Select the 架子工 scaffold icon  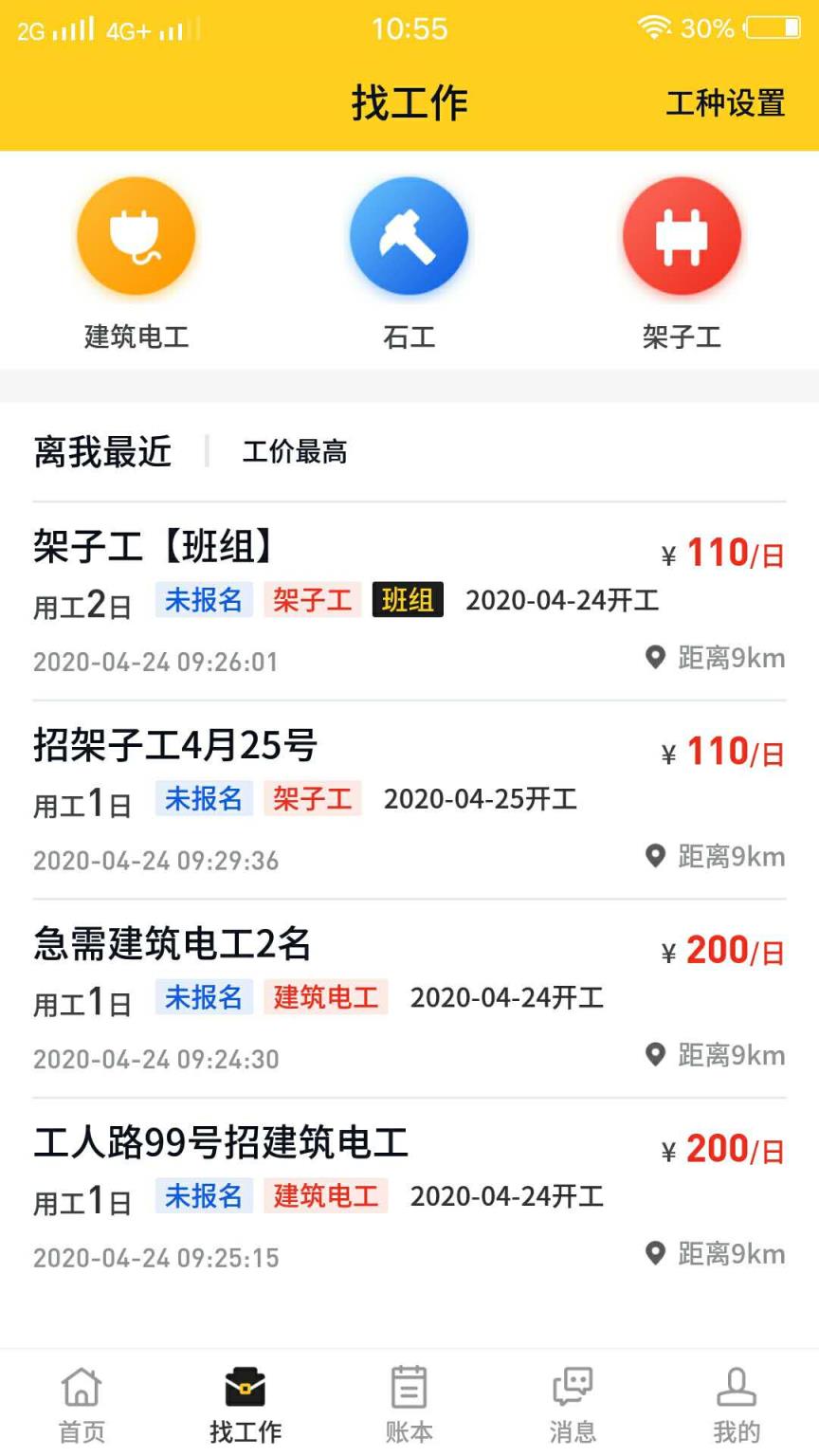click(682, 235)
